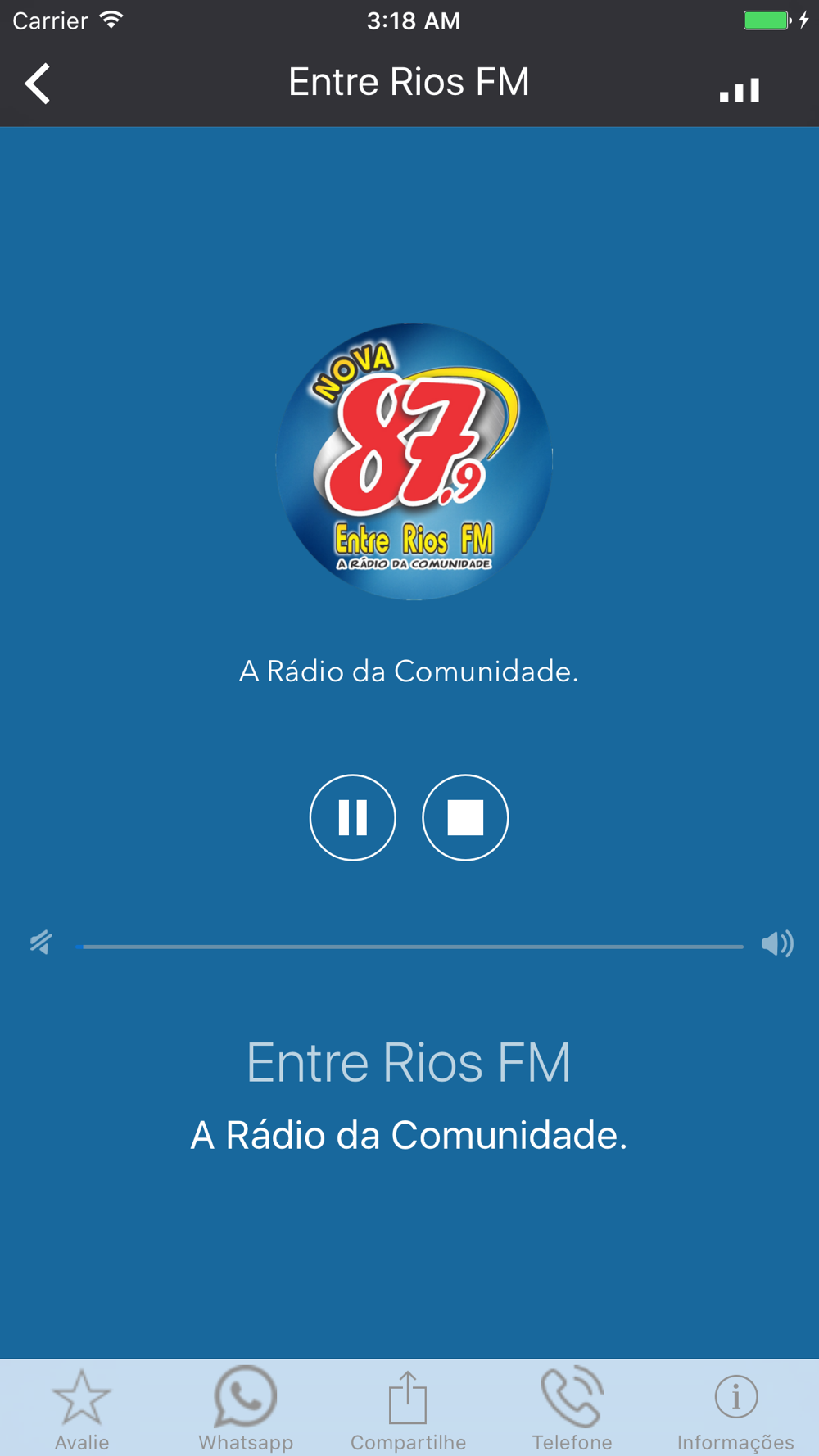Go back using the header arrow
819x1456 pixels.
38,84
